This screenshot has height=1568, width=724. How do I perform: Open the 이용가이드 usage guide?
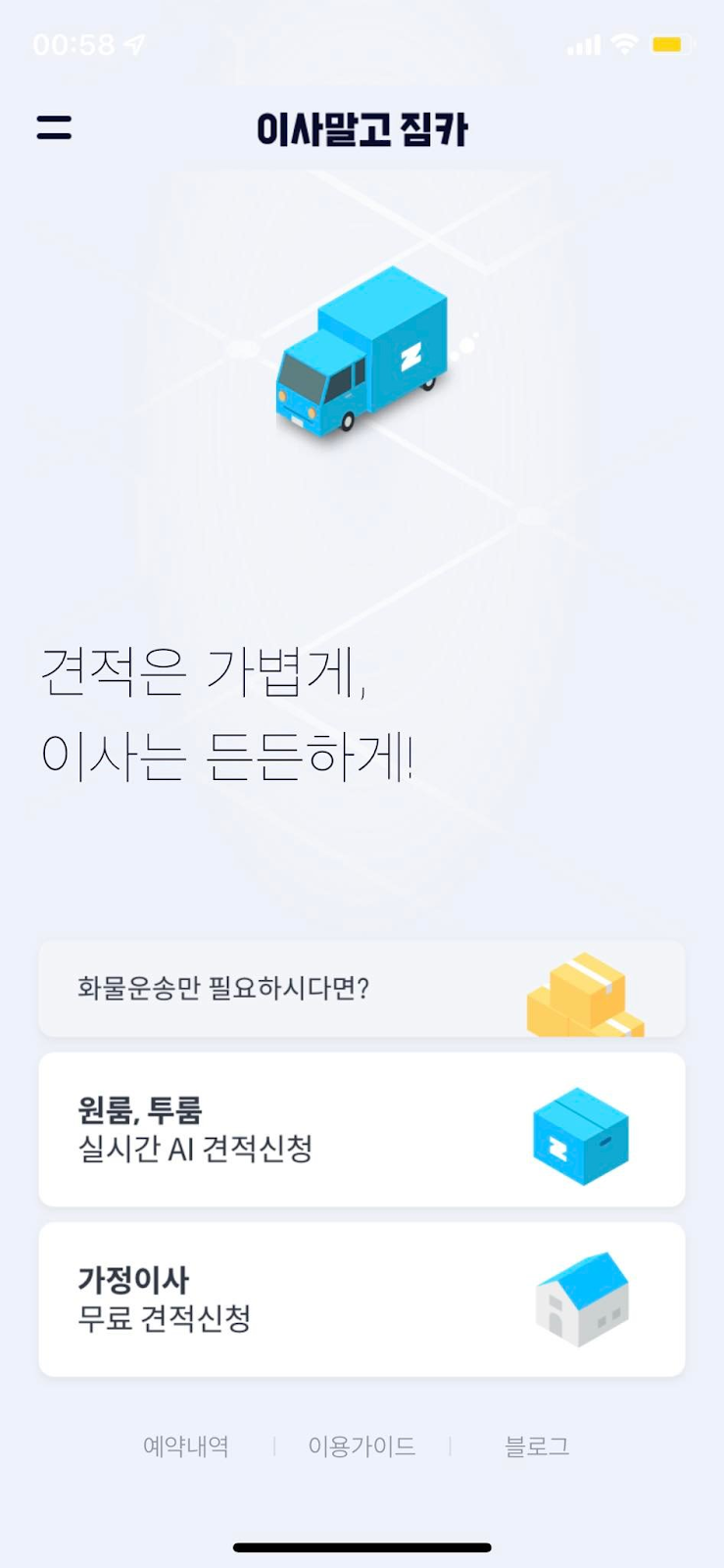(x=362, y=1446)
